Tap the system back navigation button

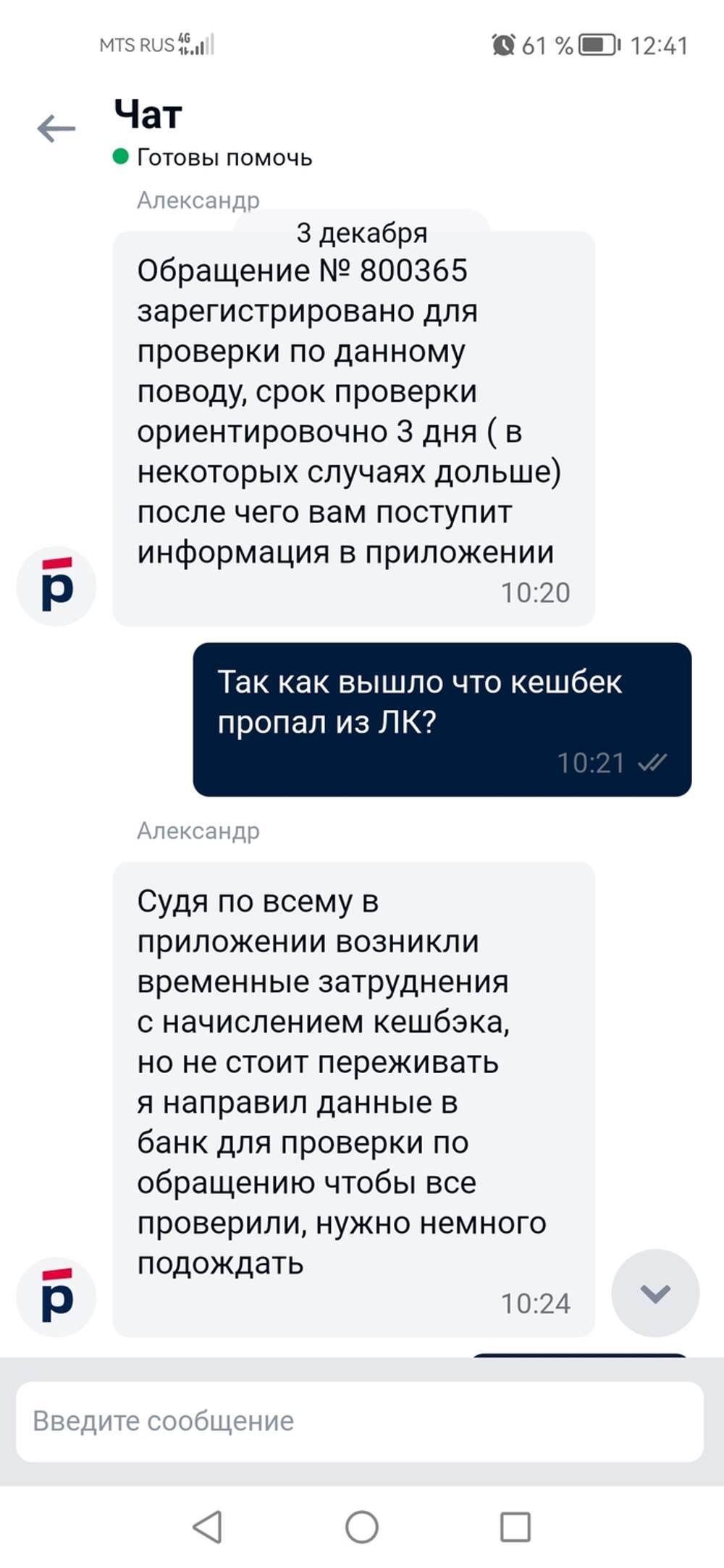pyautogui.click(x=208, y=1527)
